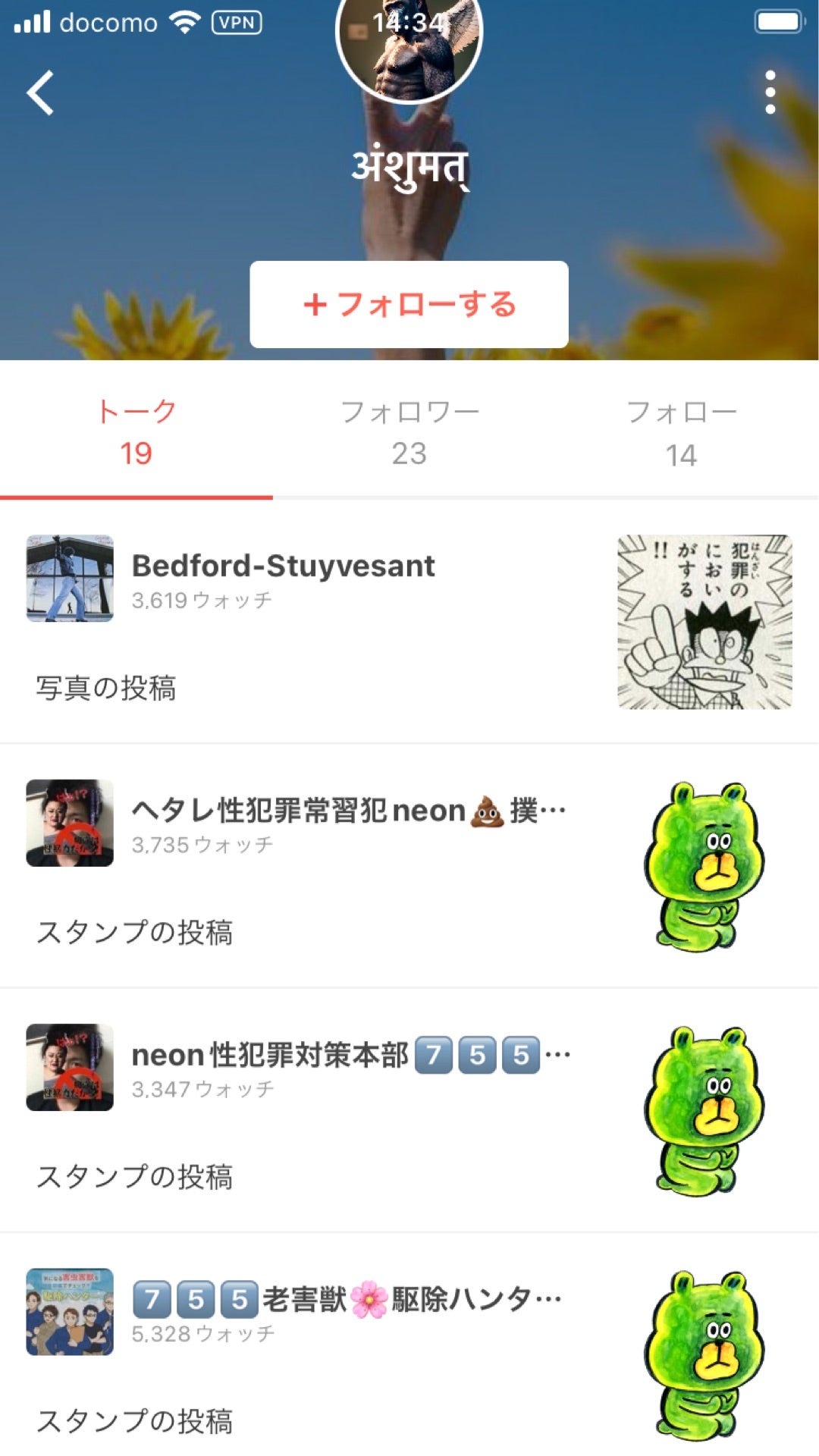
Task: Tap the フォローする follow button
Action: coord(409,305)
